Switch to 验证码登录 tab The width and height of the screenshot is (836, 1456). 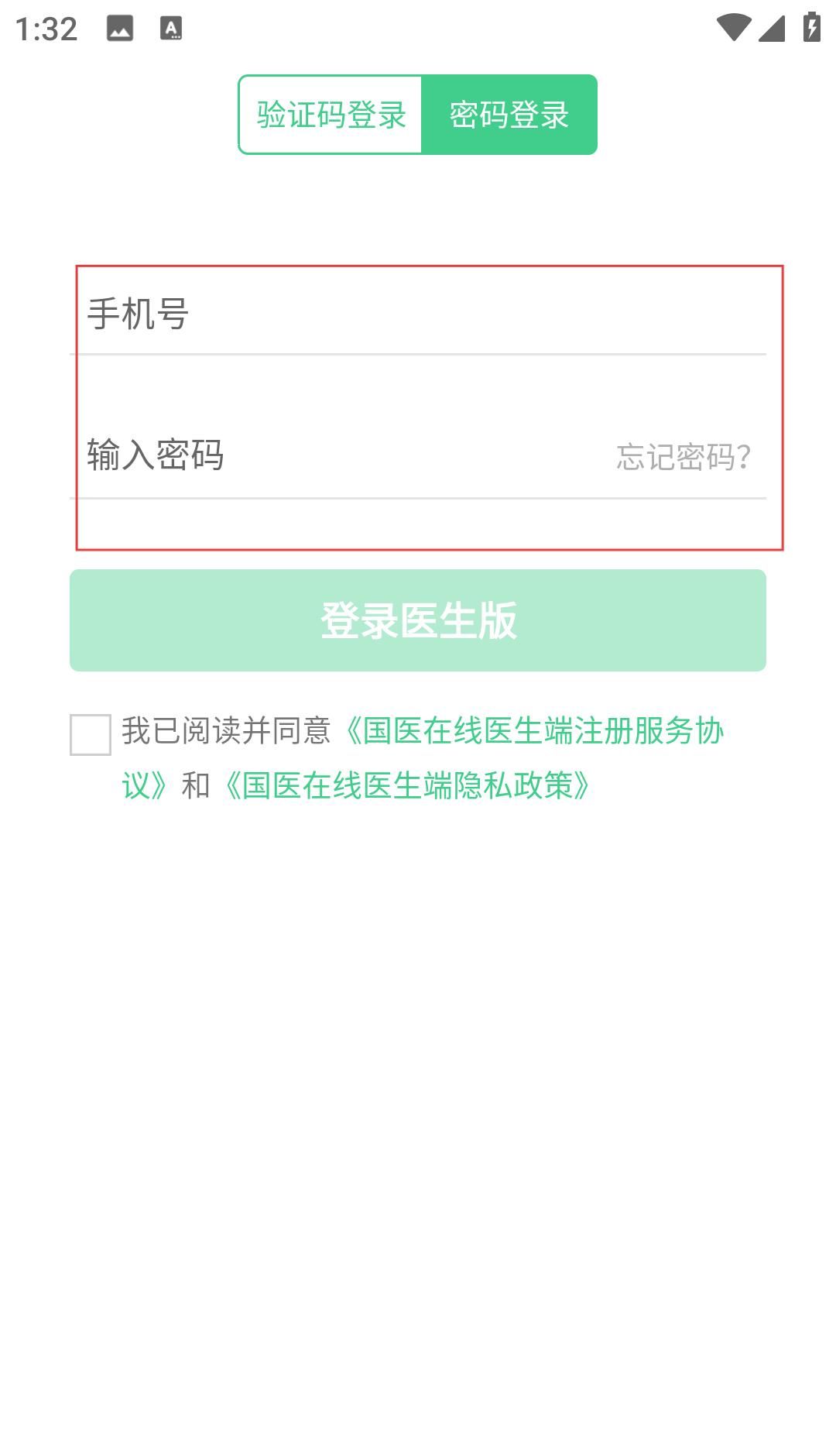[331, 115]
